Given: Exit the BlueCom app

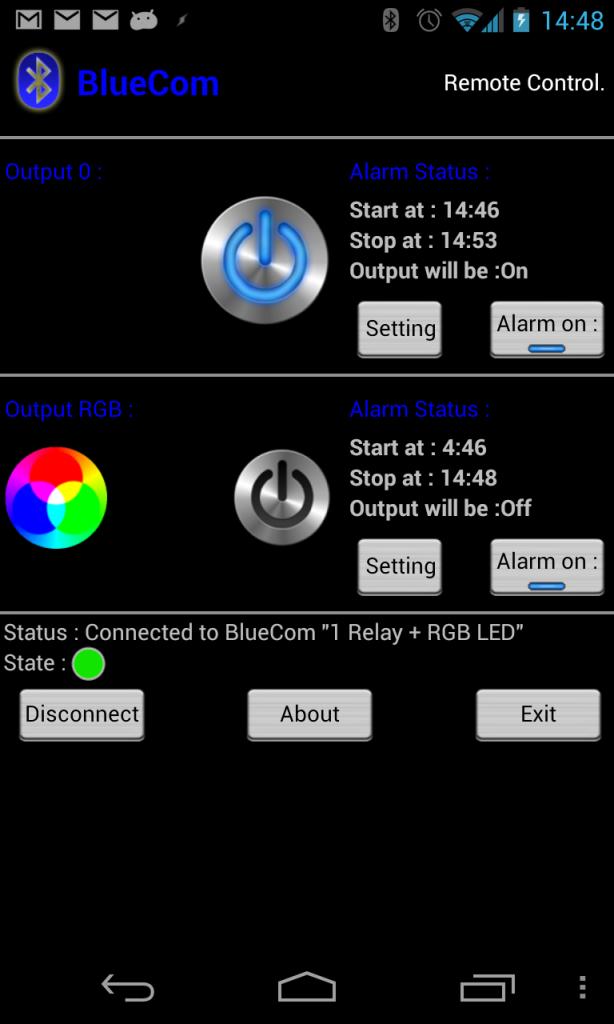Looking at the screenshot, I should coord(538,714).
